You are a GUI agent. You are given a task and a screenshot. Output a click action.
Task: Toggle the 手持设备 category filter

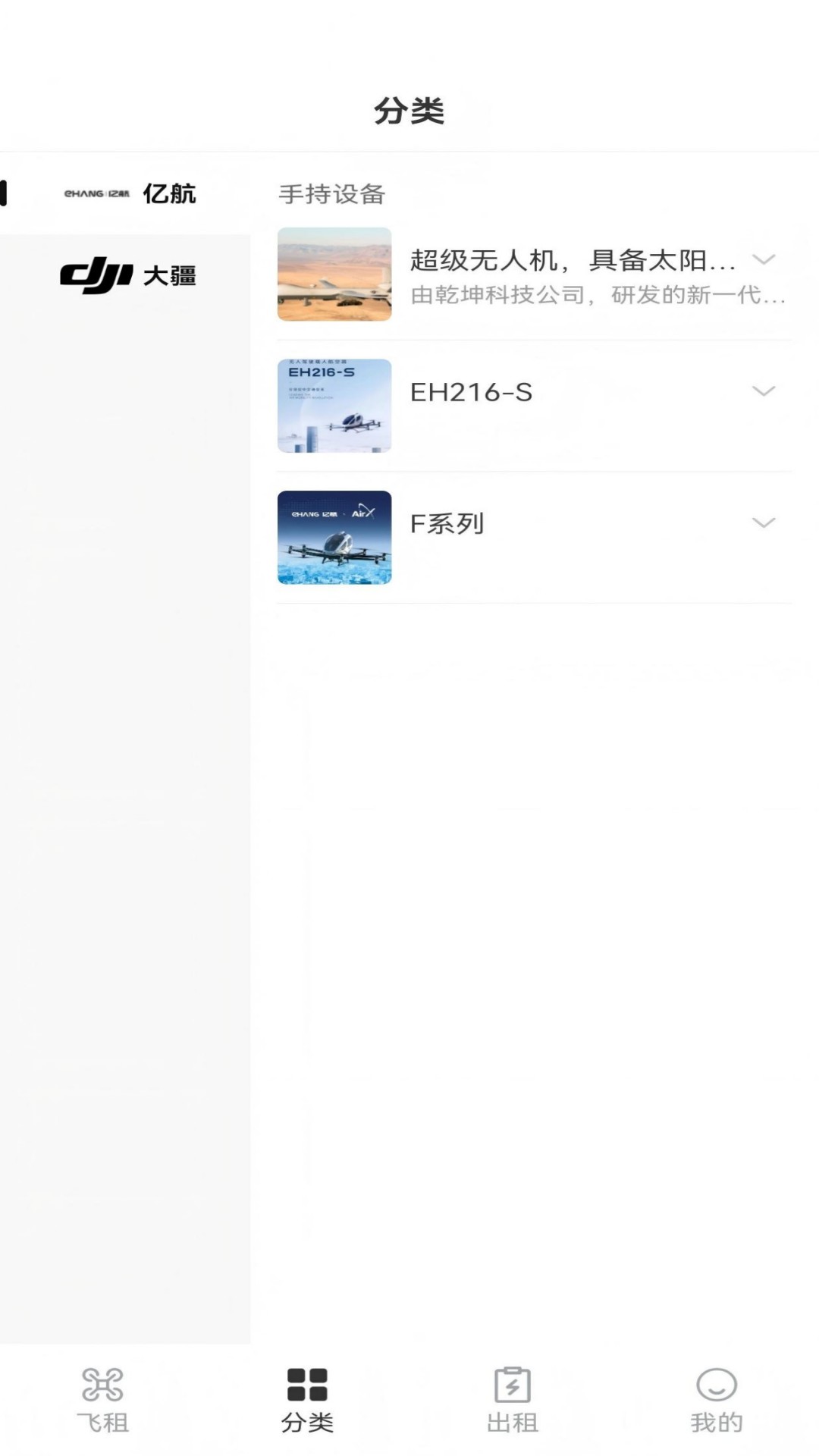point(331,194)
